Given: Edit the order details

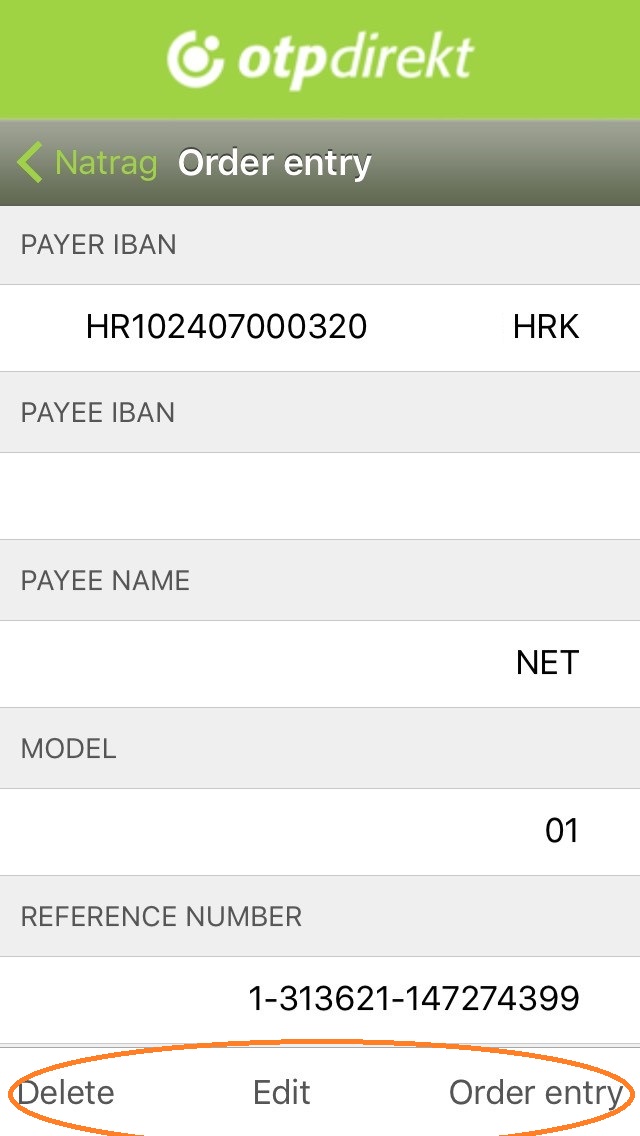Looking at the screenshot, I should pos(282,1093).
